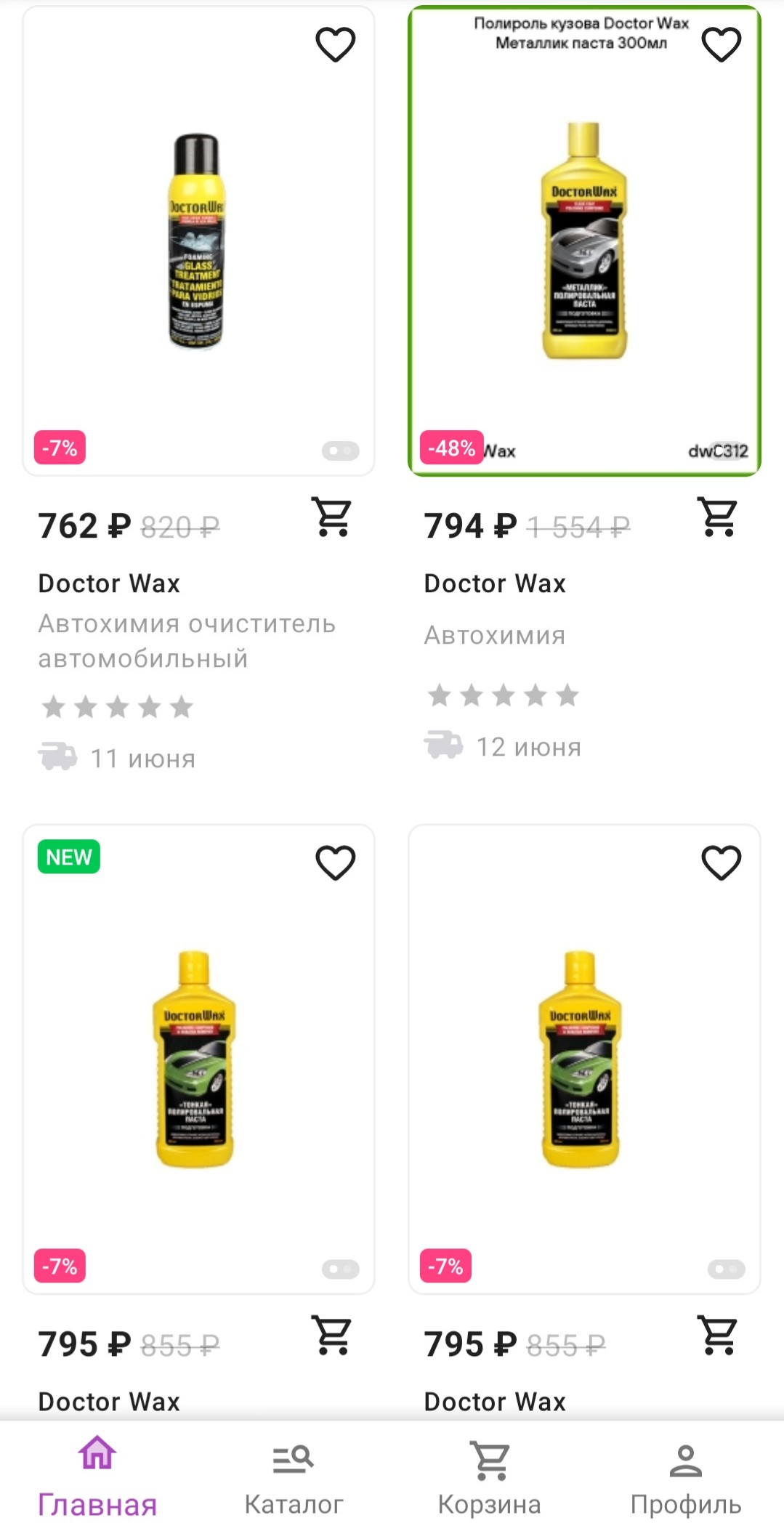This screenshot has height=1531, width=784.
Task: Add the 794 ₽ Doctor Wax item to cart
Action: click(x=718, y=517)
